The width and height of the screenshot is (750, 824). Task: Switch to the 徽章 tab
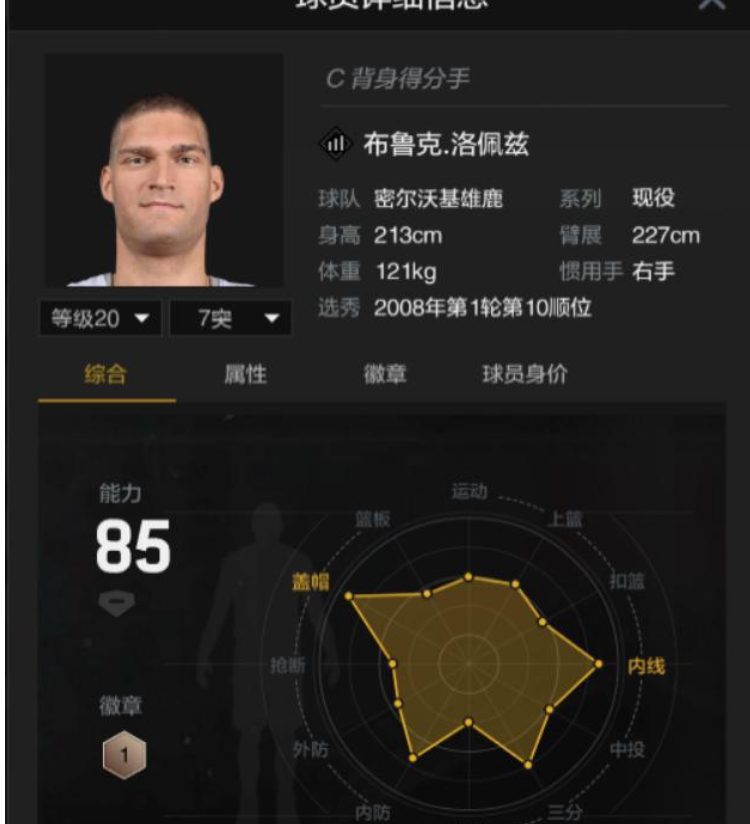point(385,376)
